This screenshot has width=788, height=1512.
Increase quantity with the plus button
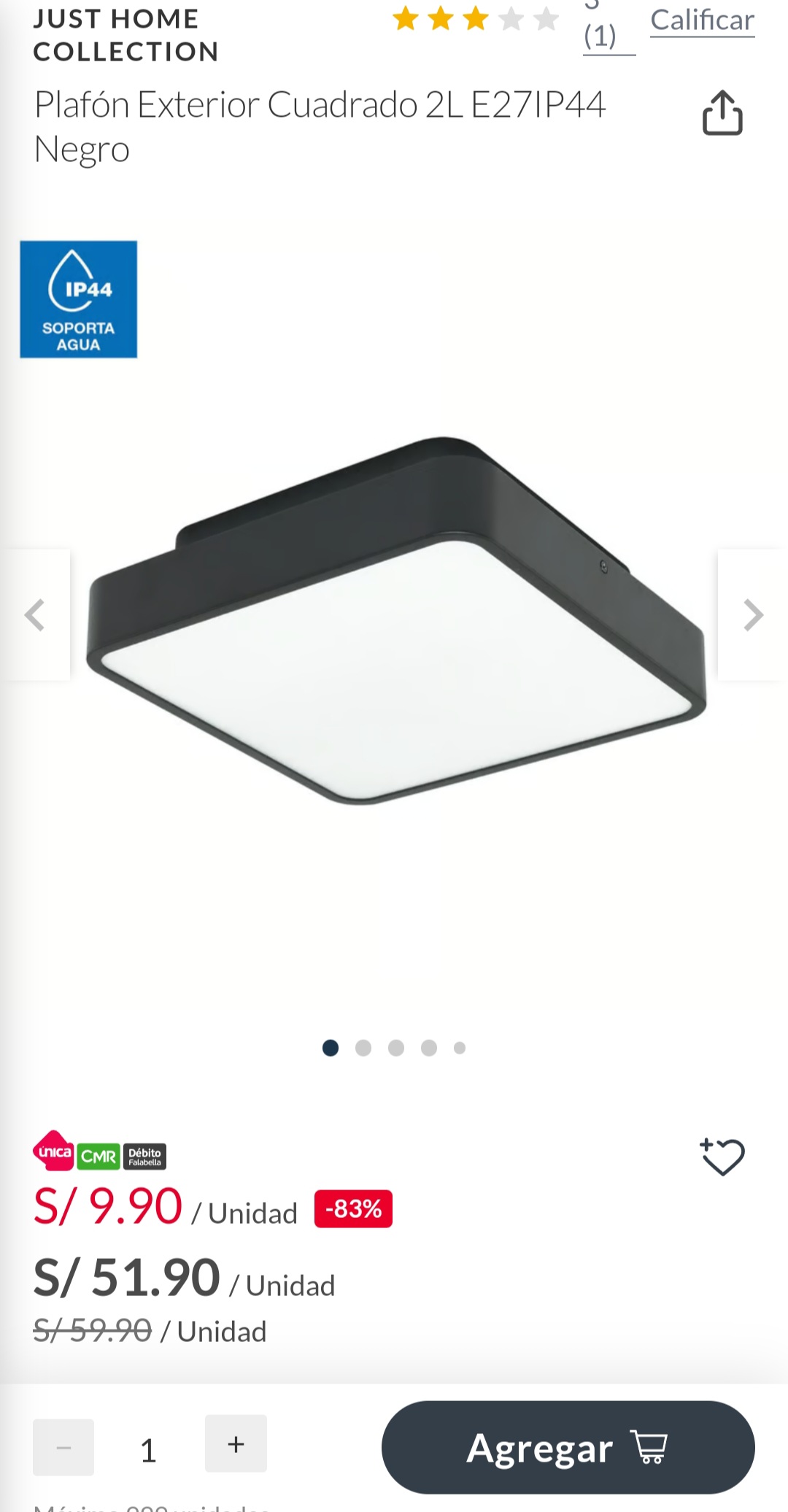point(236,1443)
